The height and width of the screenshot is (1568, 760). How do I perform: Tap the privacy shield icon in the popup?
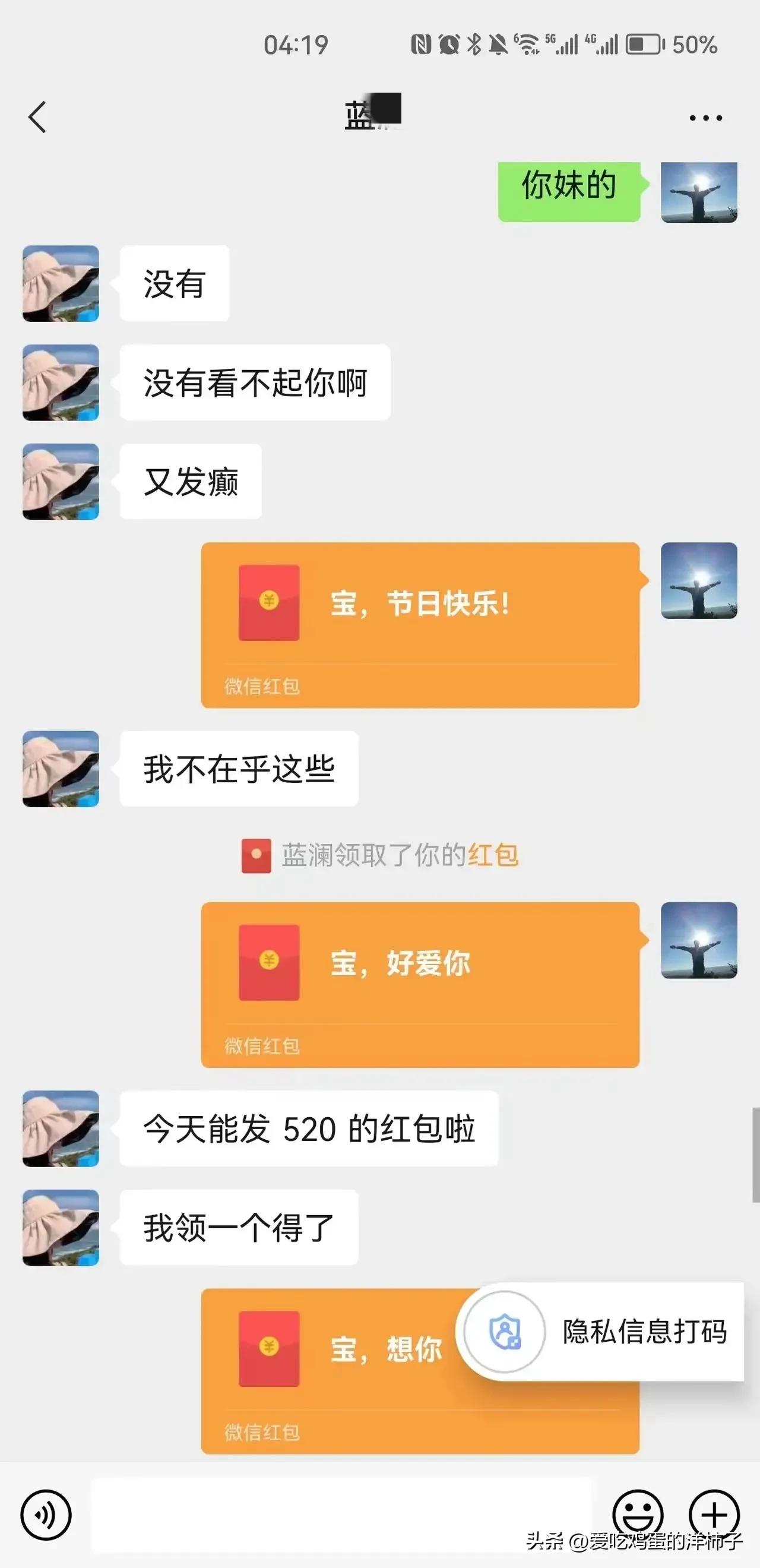coord(503,1331)
